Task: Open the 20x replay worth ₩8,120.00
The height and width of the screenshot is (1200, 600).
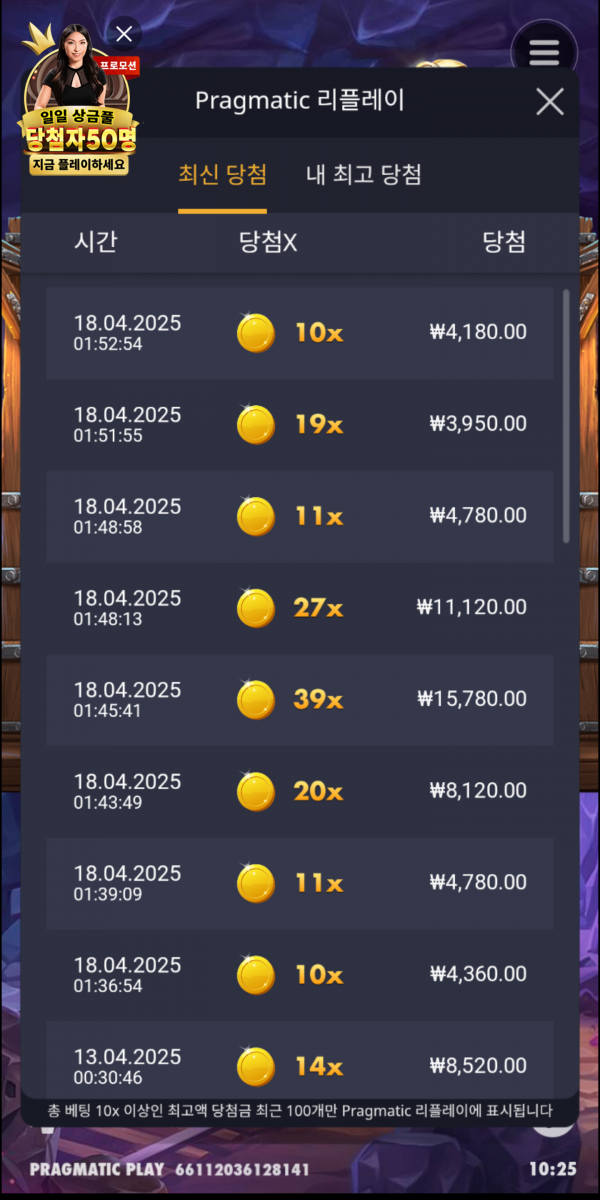Action: click(299, 792)
